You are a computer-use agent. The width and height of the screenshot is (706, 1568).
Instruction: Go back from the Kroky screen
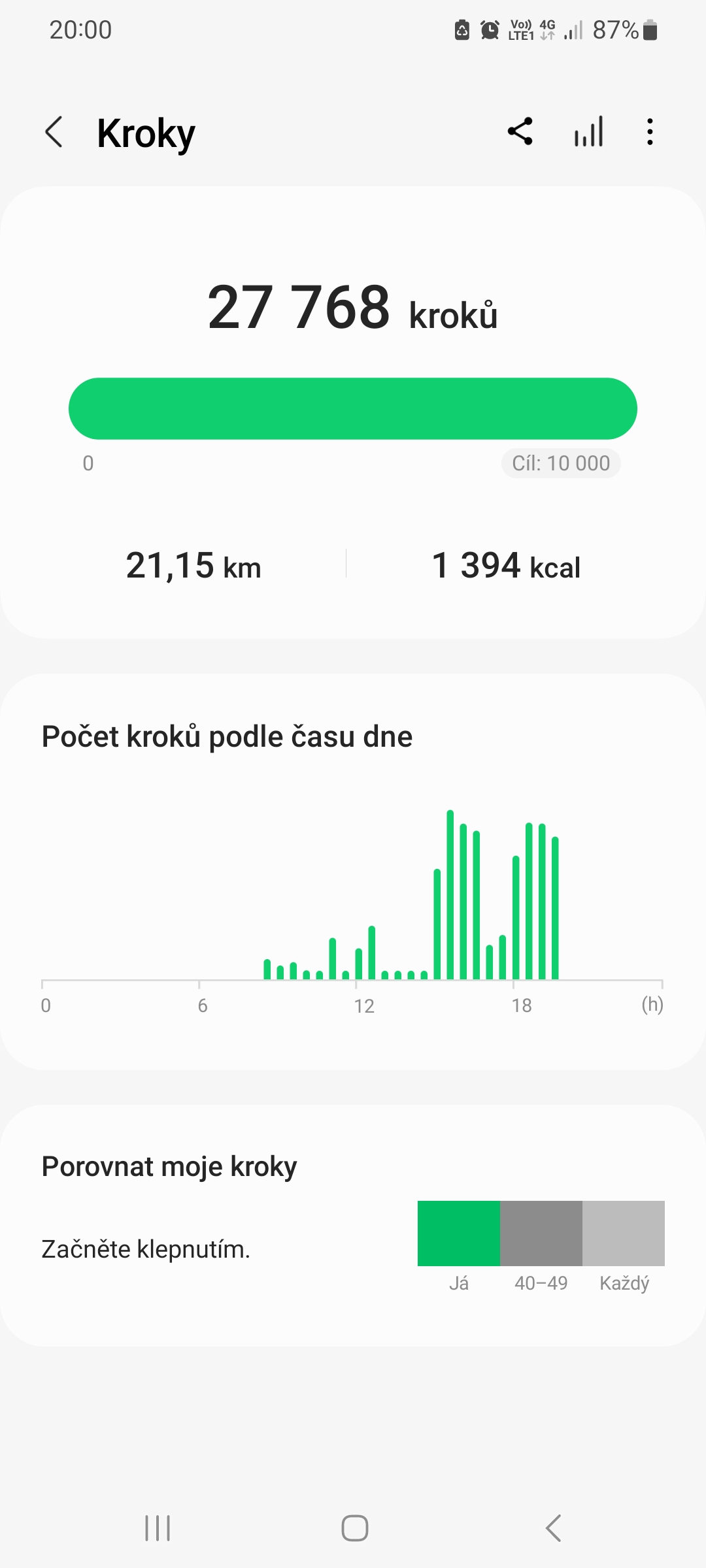click(x=54, y=133)
